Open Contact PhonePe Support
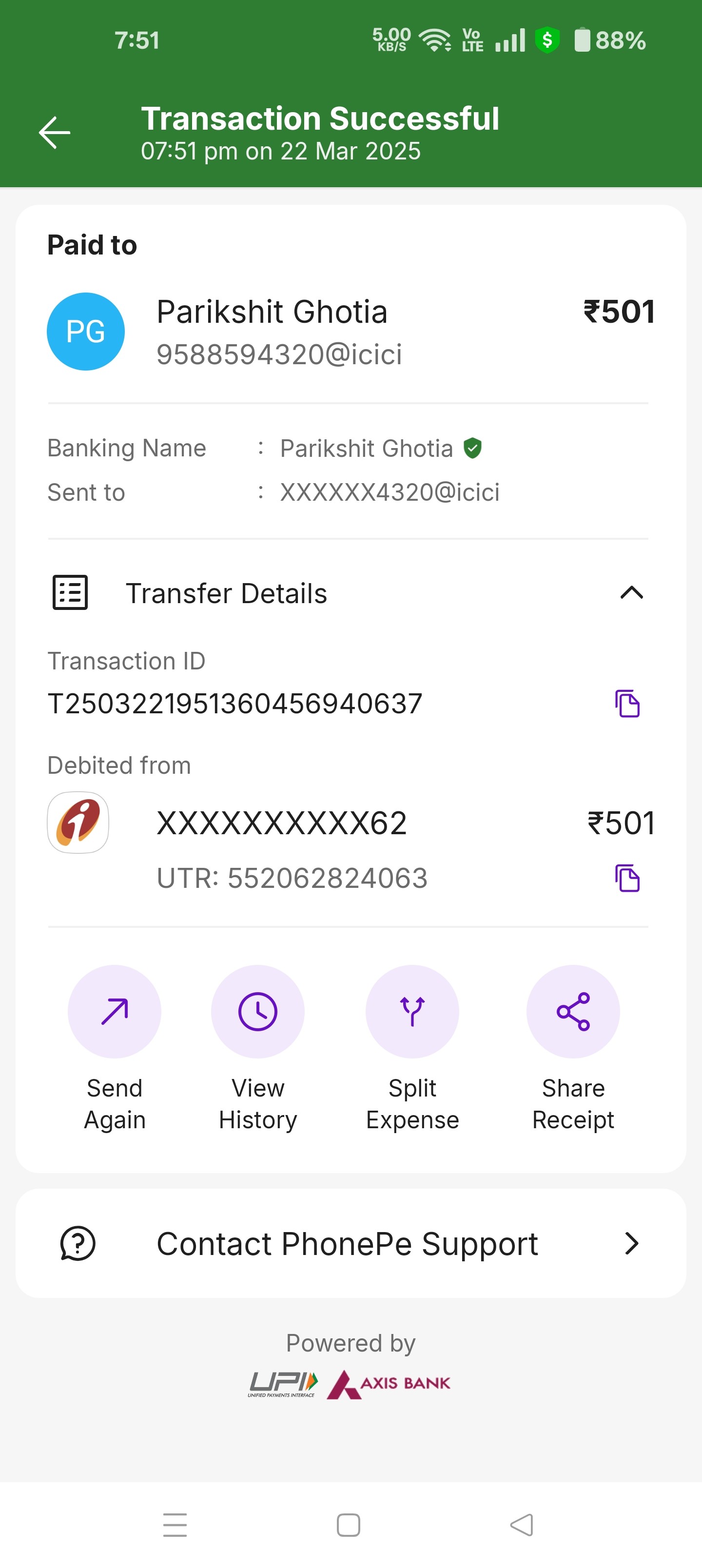 (351, 1243)
